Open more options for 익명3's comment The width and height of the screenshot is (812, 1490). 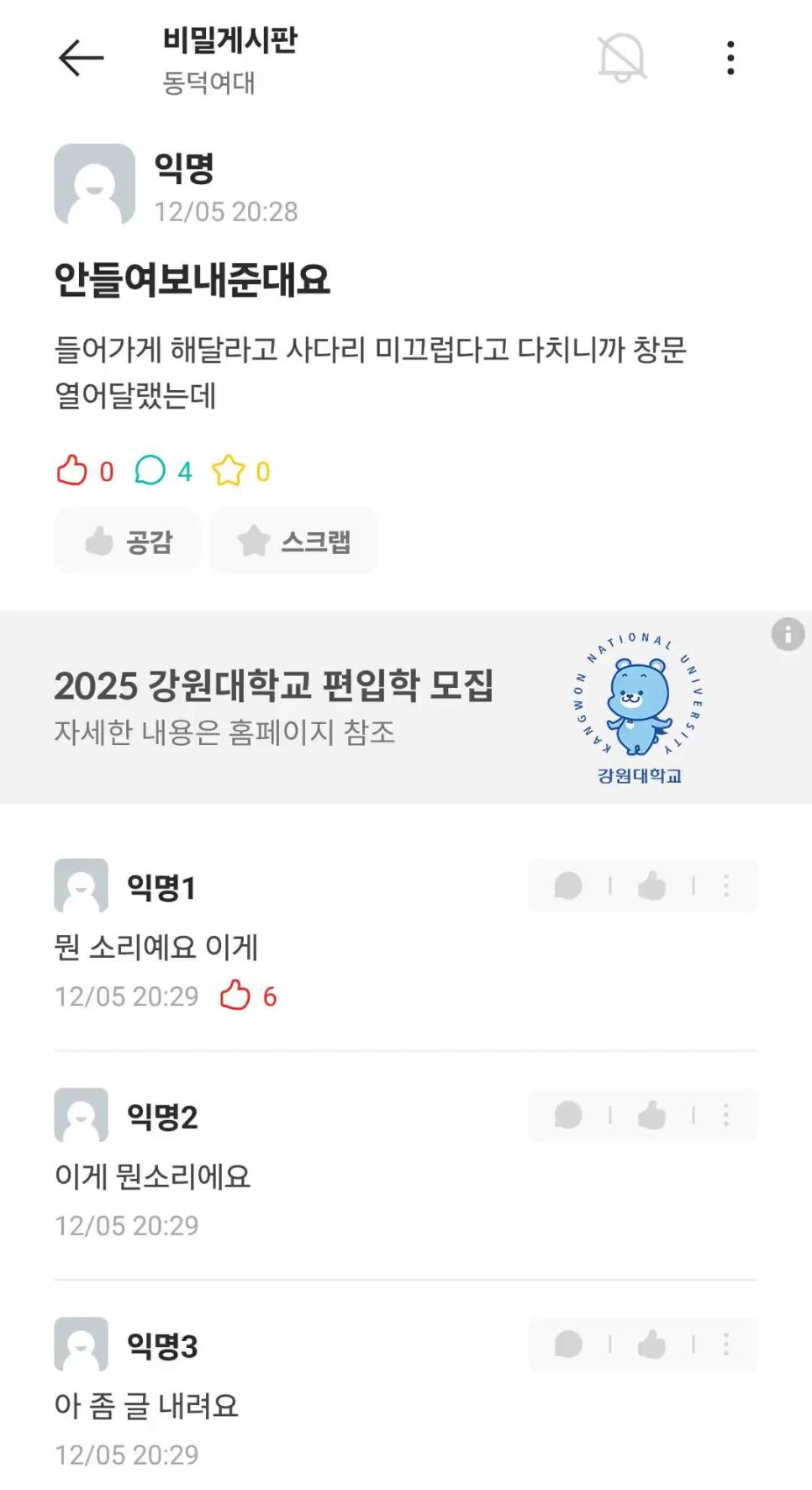726,1345
